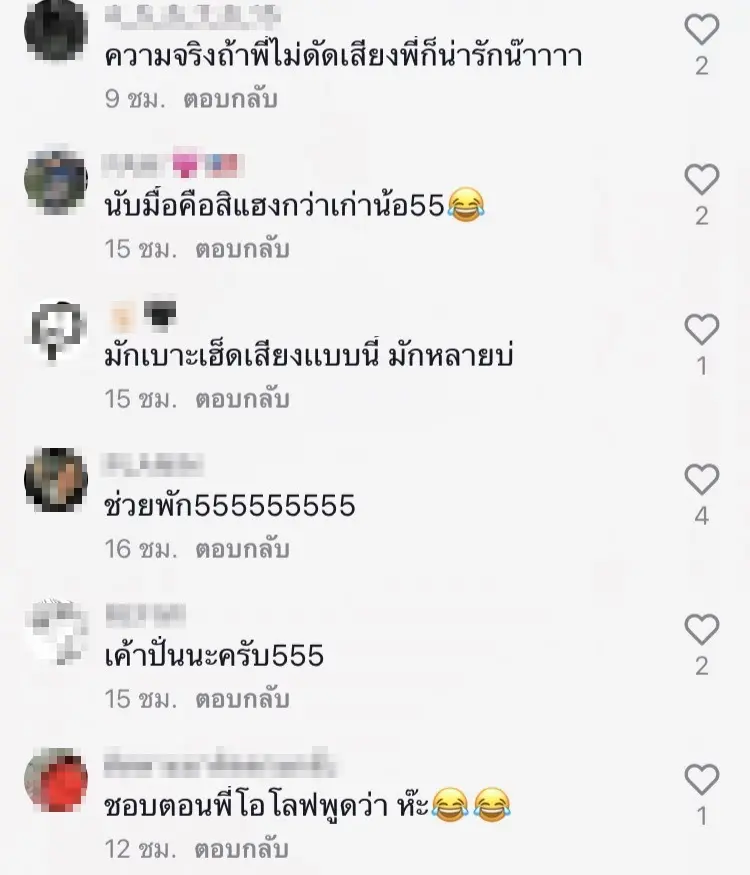Reply to comment 'เค้าปั่นนะครับ555'
This screenshot has width=750, height=875.
tap(241, 699)
